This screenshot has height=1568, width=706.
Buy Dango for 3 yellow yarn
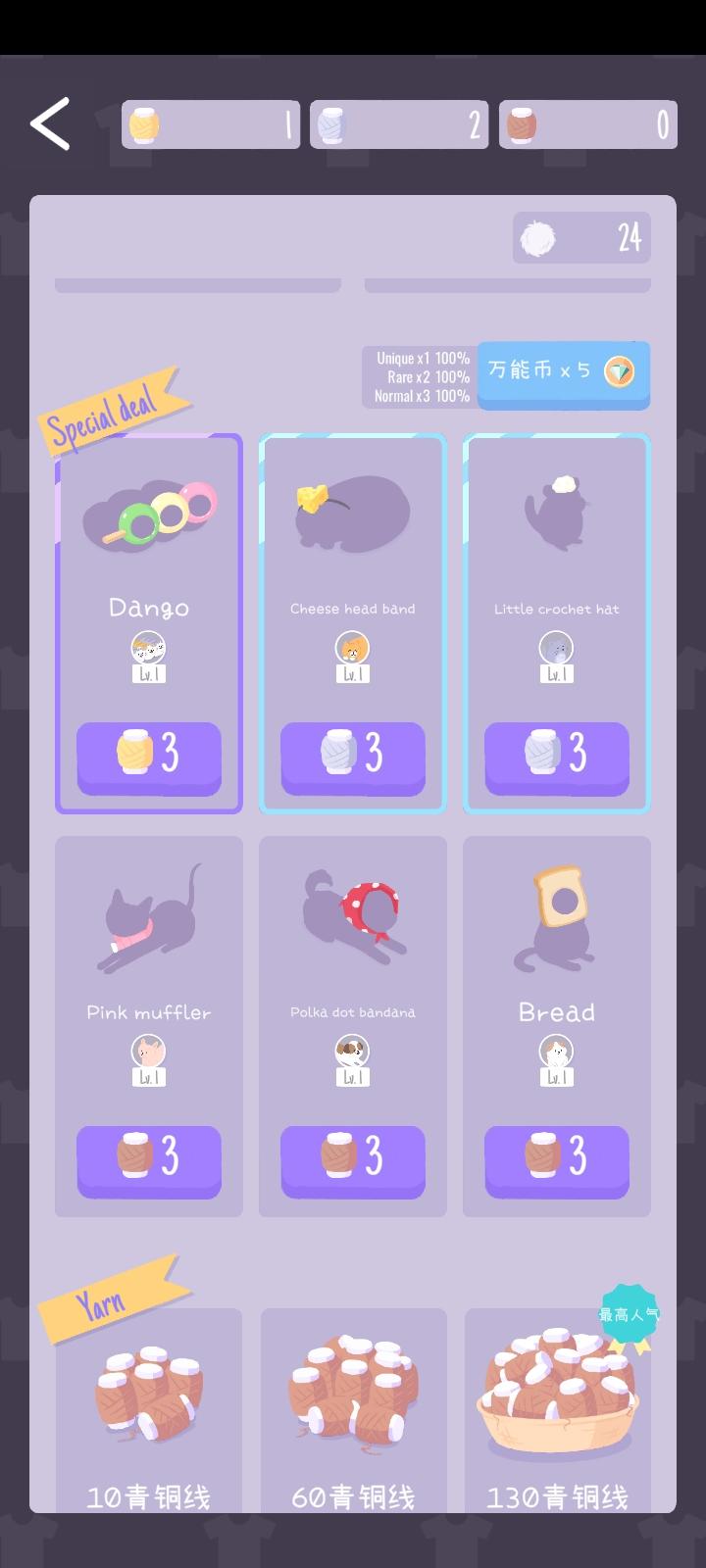click(149, 757)
